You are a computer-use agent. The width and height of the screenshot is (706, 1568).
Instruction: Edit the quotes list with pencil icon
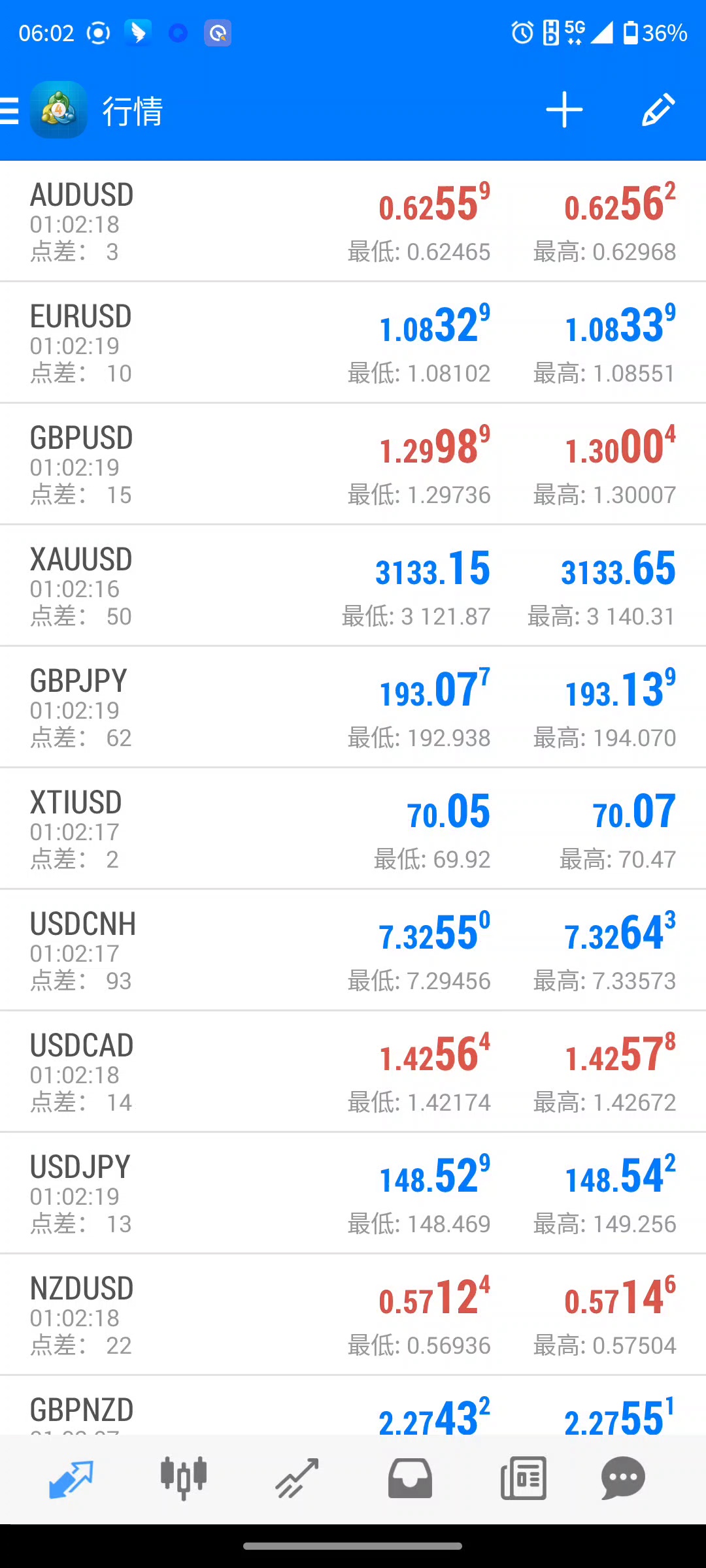point(658,110)
